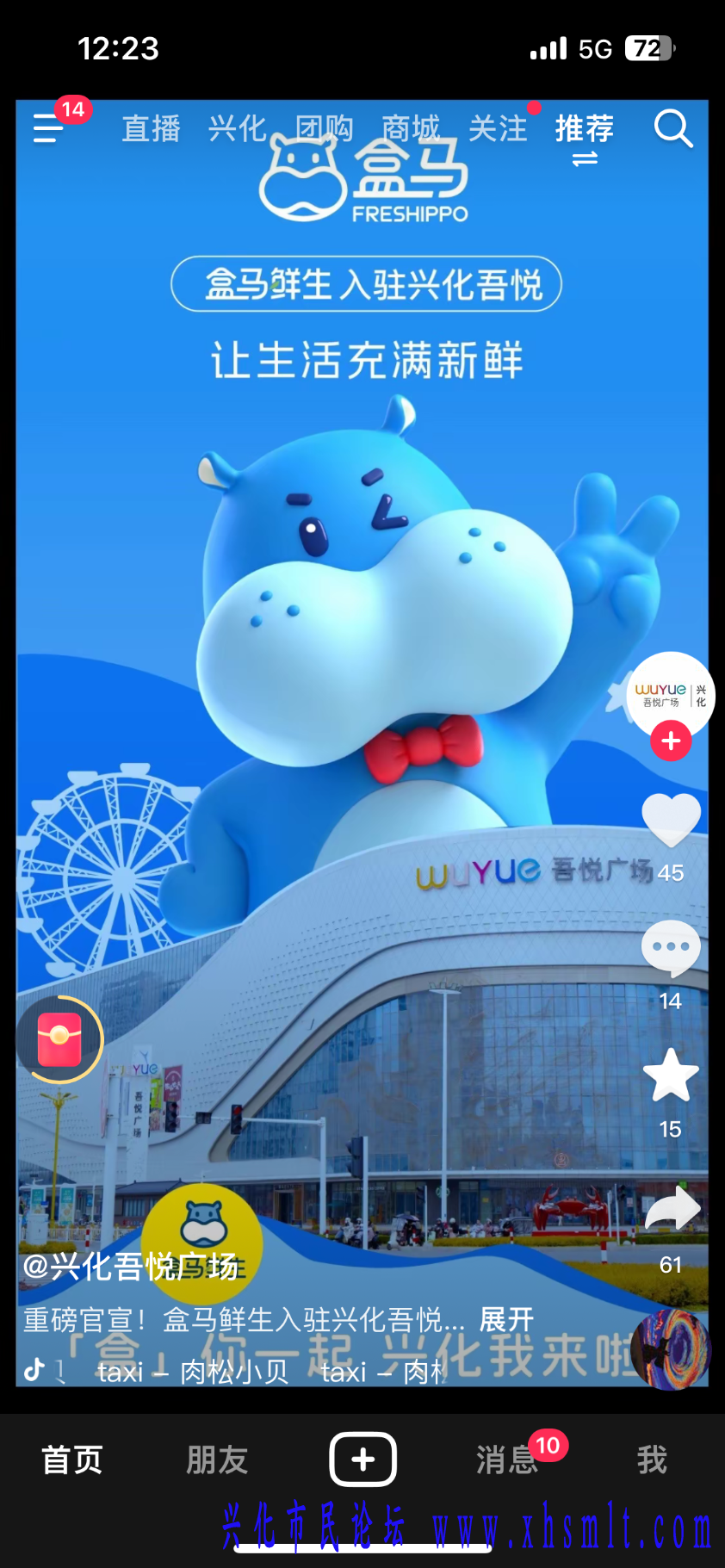
Task: Follow the account with red plus
Action: pyautogui.click(x=671, y=741)
